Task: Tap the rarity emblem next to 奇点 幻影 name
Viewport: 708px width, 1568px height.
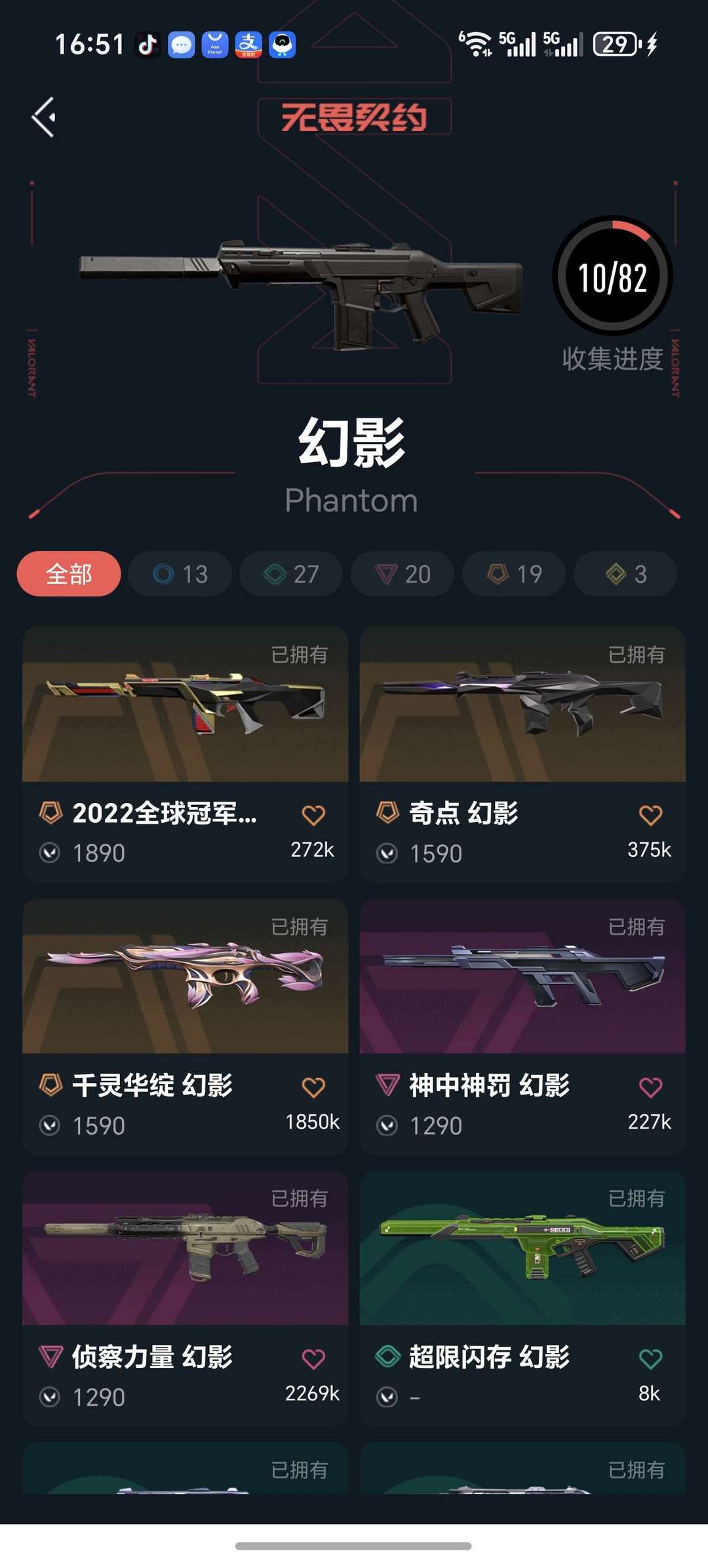Action: (x=387, y=815)
